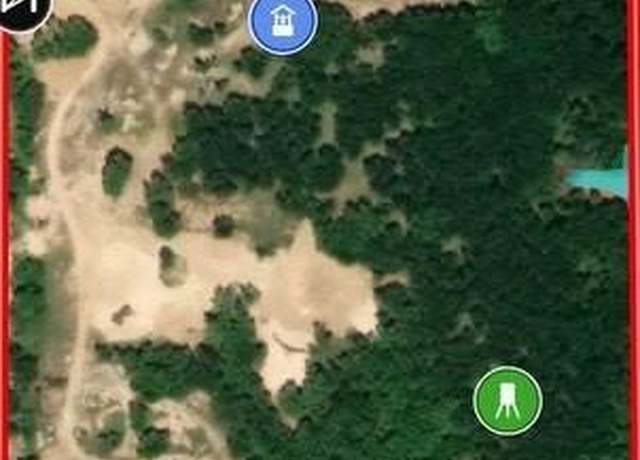Image resolution: width=640 pixels, height=460 pixels.
Task: Select the green tower stand marker
Action: coord(508,401)
